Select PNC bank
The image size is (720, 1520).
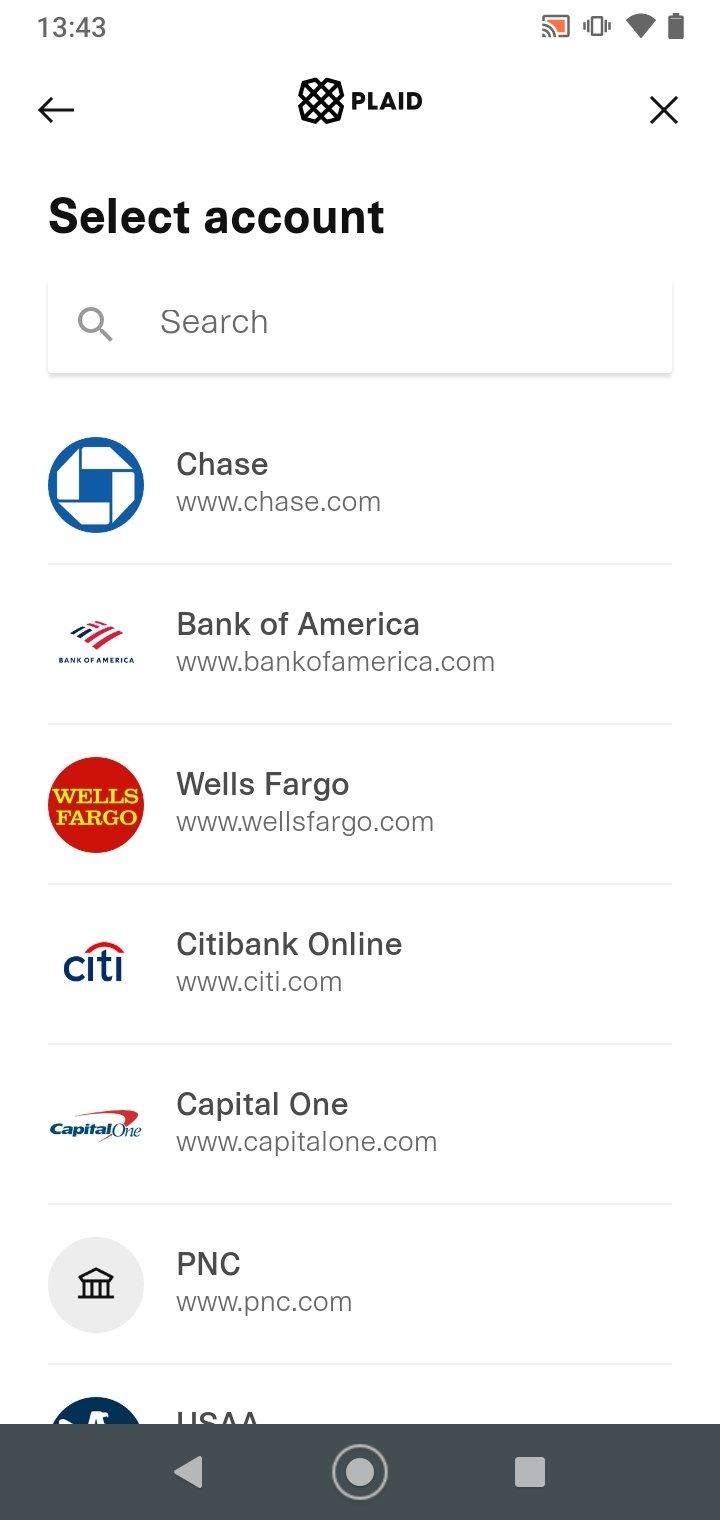(x=360, y=1284)
